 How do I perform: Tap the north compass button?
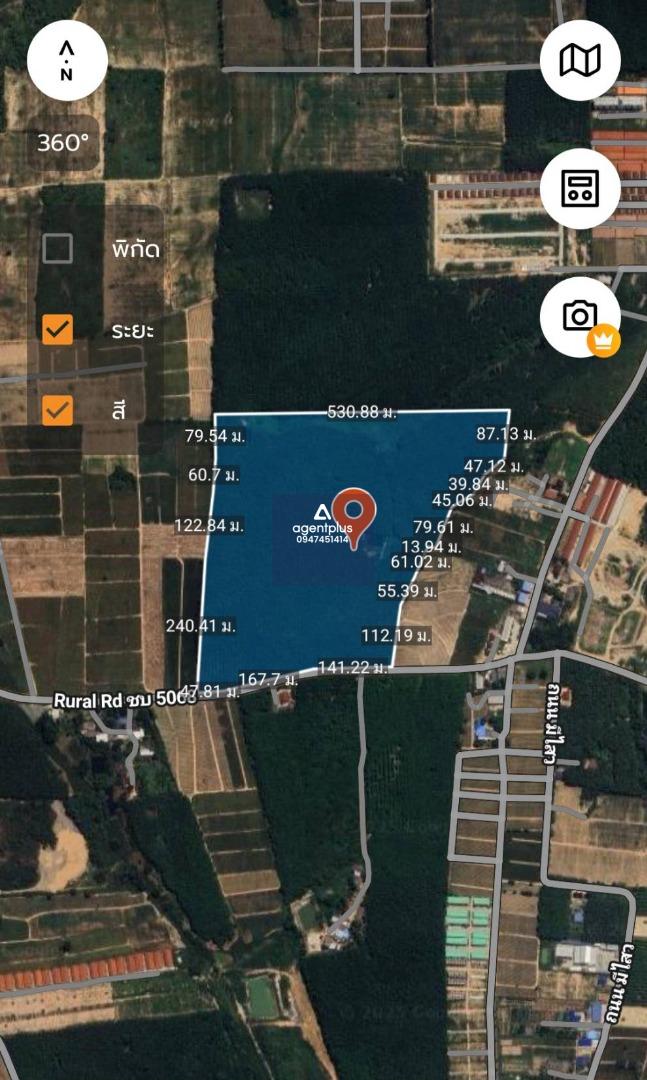coord(66,61)
